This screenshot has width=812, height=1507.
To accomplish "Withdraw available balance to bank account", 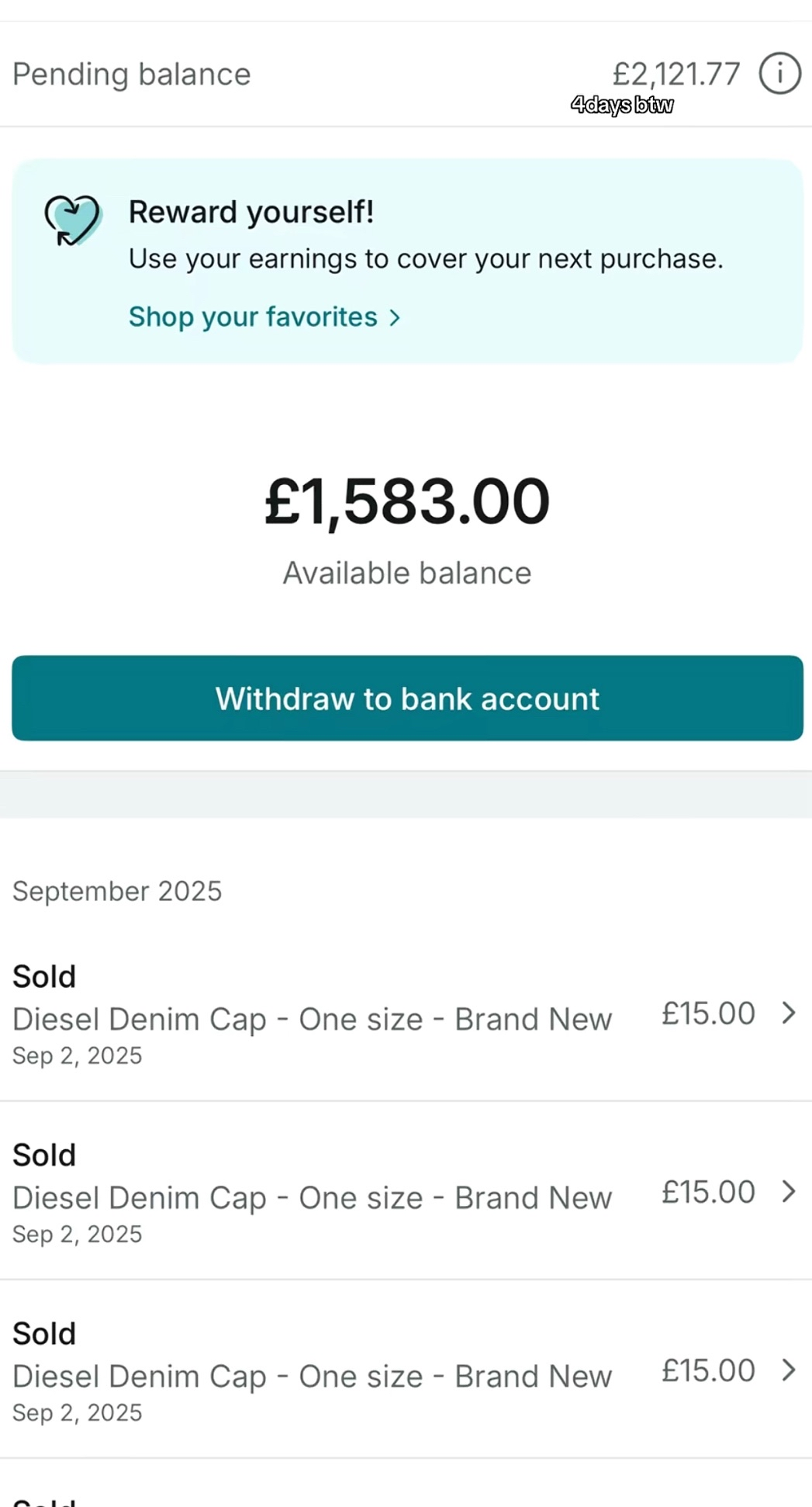I will 406,698.
